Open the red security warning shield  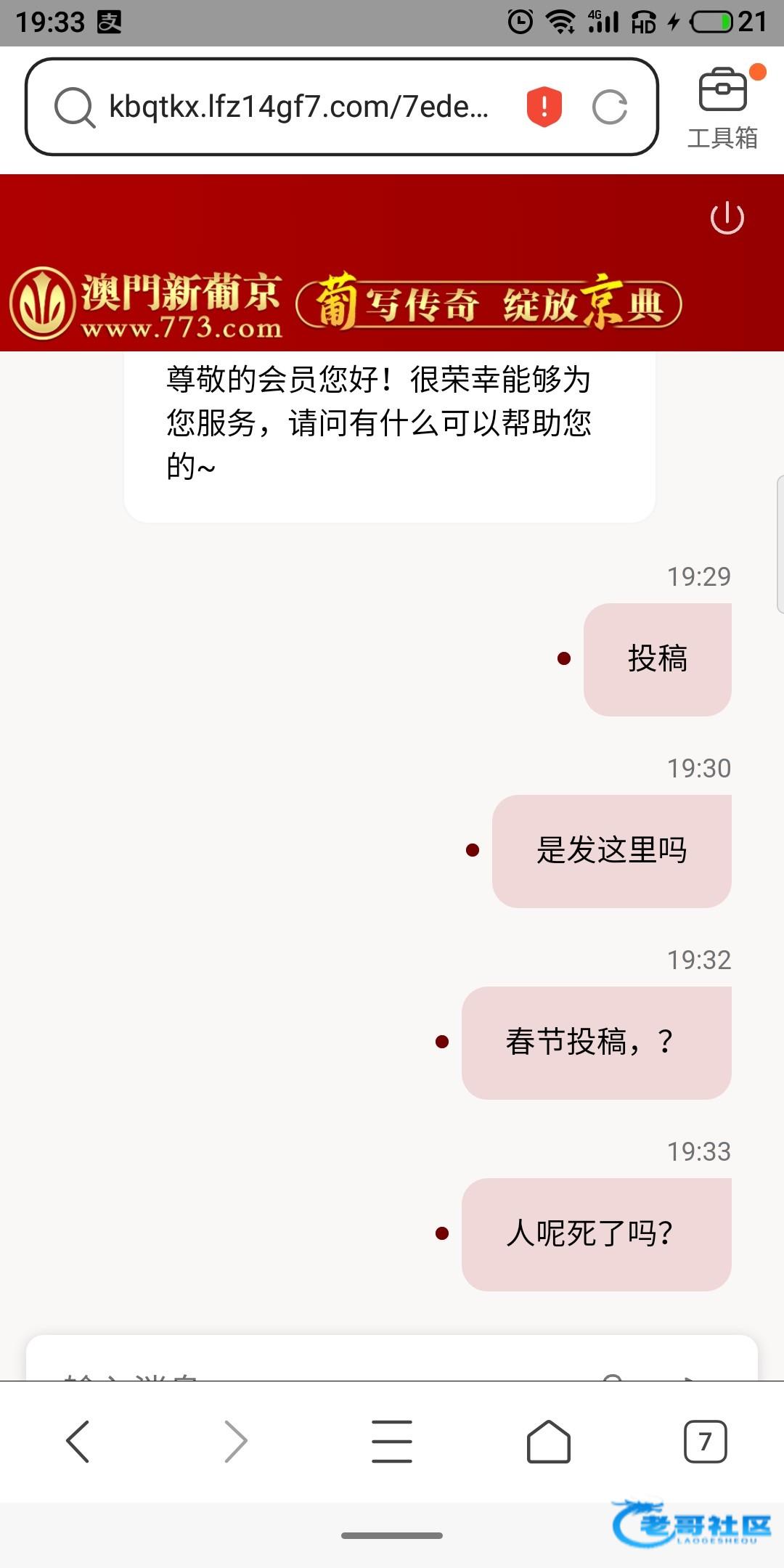544,107
